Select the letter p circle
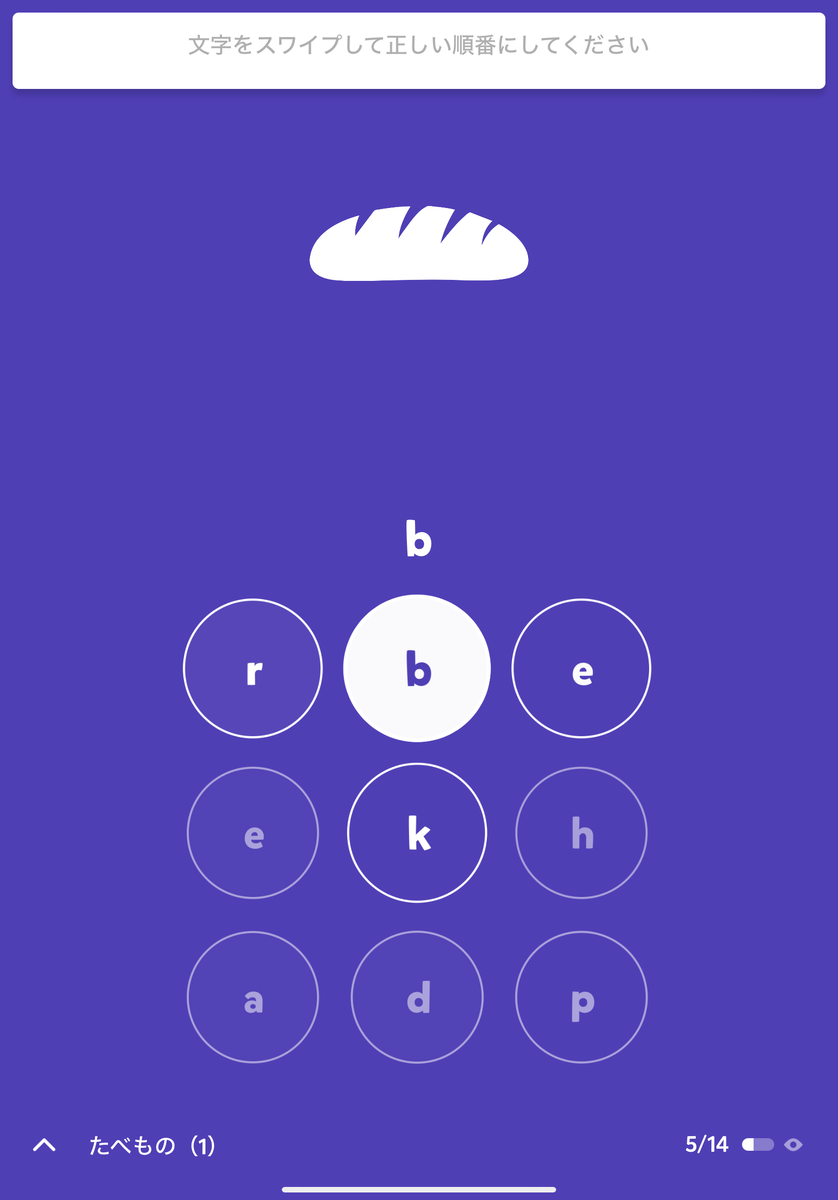 tap(581, 997)
